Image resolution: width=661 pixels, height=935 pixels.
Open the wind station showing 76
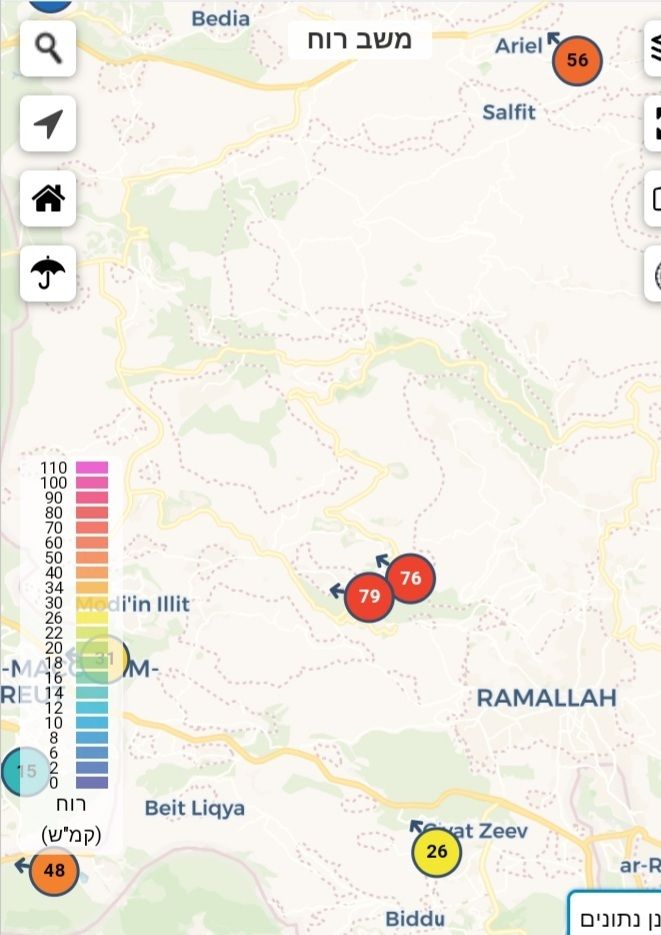(412, 577)
